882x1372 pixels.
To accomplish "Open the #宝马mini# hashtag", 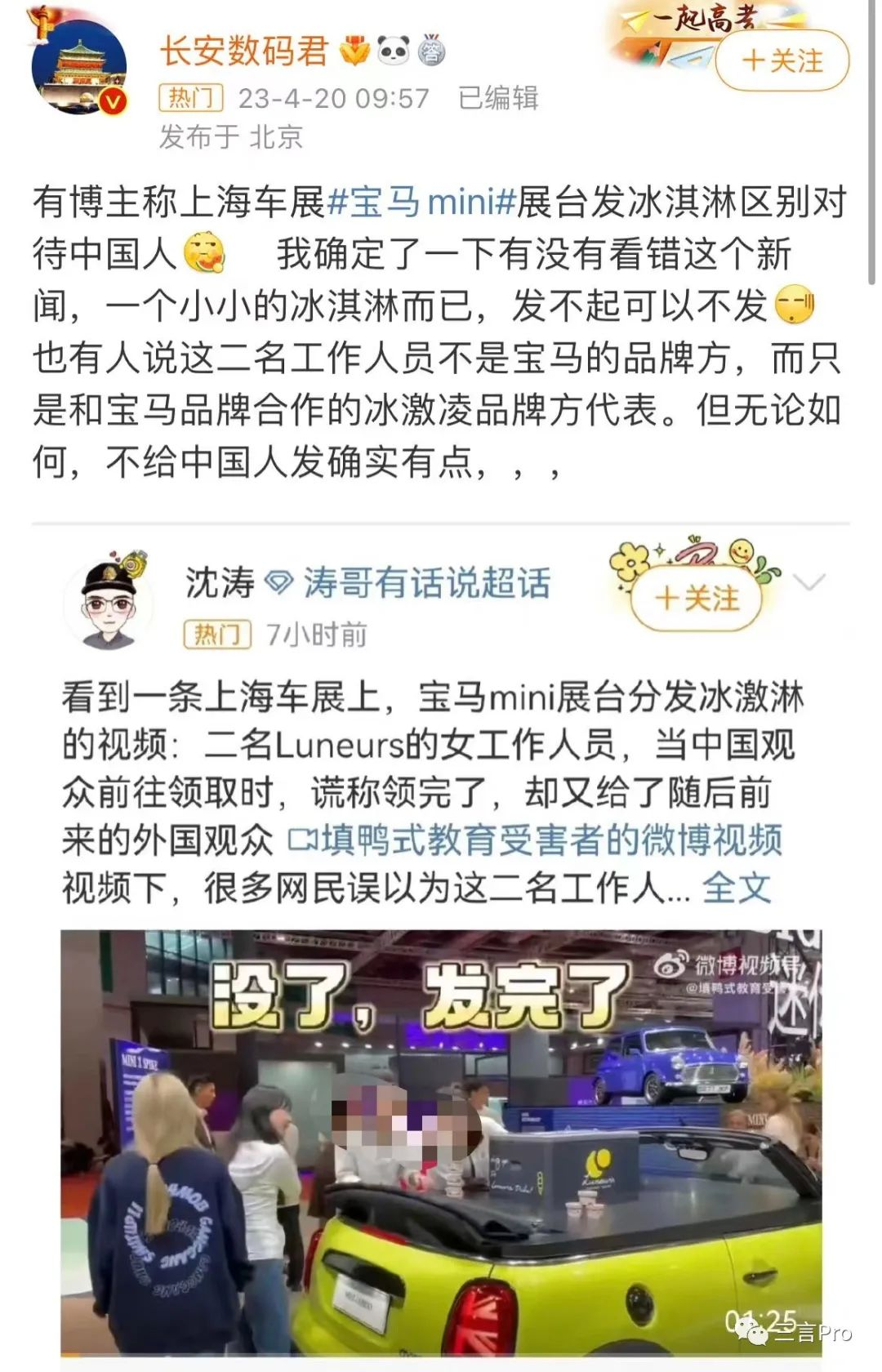I will point(421,202).
